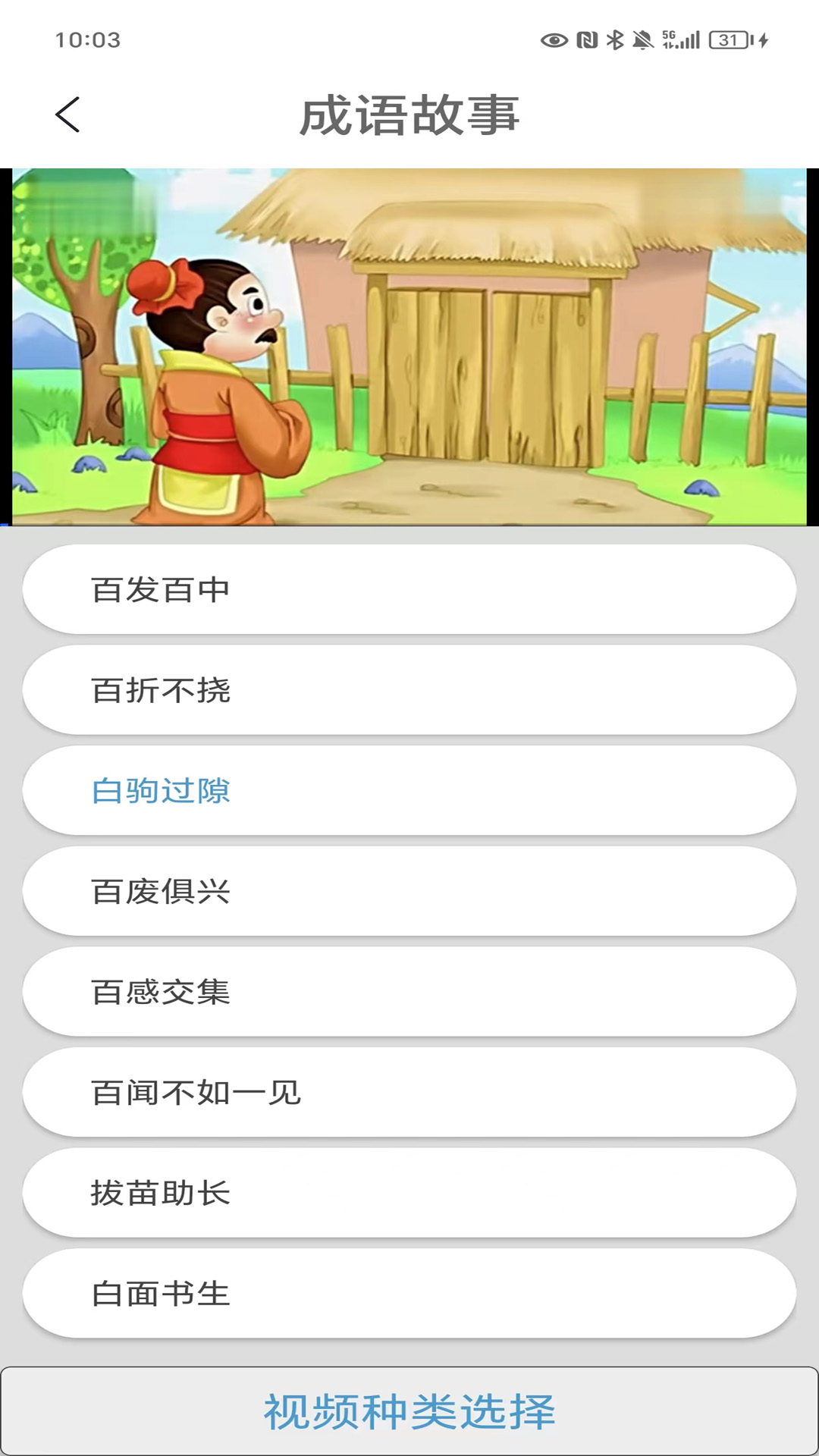Select the 拔苗助长 idiom story
819x1456 pixels.
(x=409, y=1192)
